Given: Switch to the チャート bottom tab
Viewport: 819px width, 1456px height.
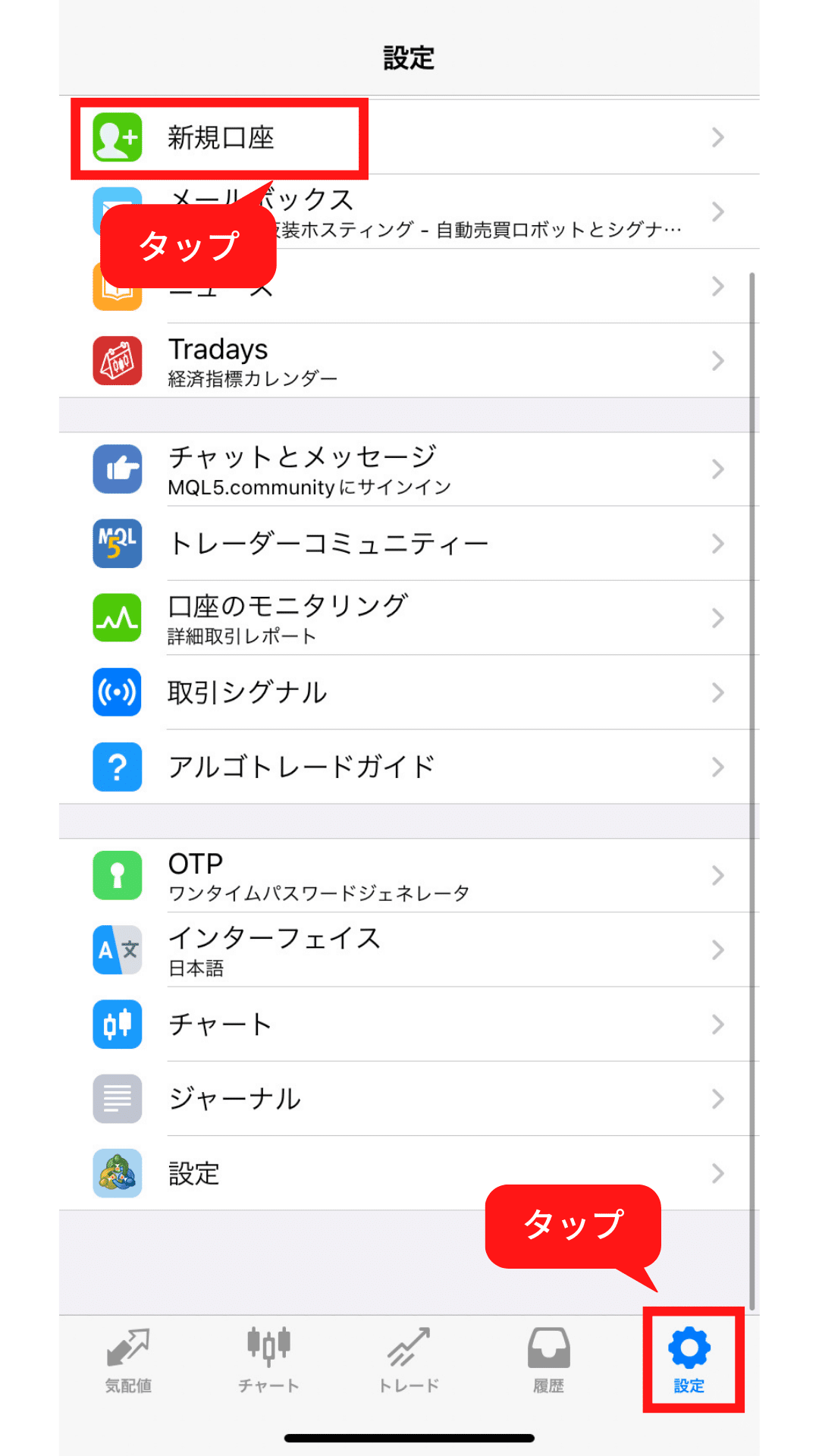Looking at the screenshot, I should 268,1360.
